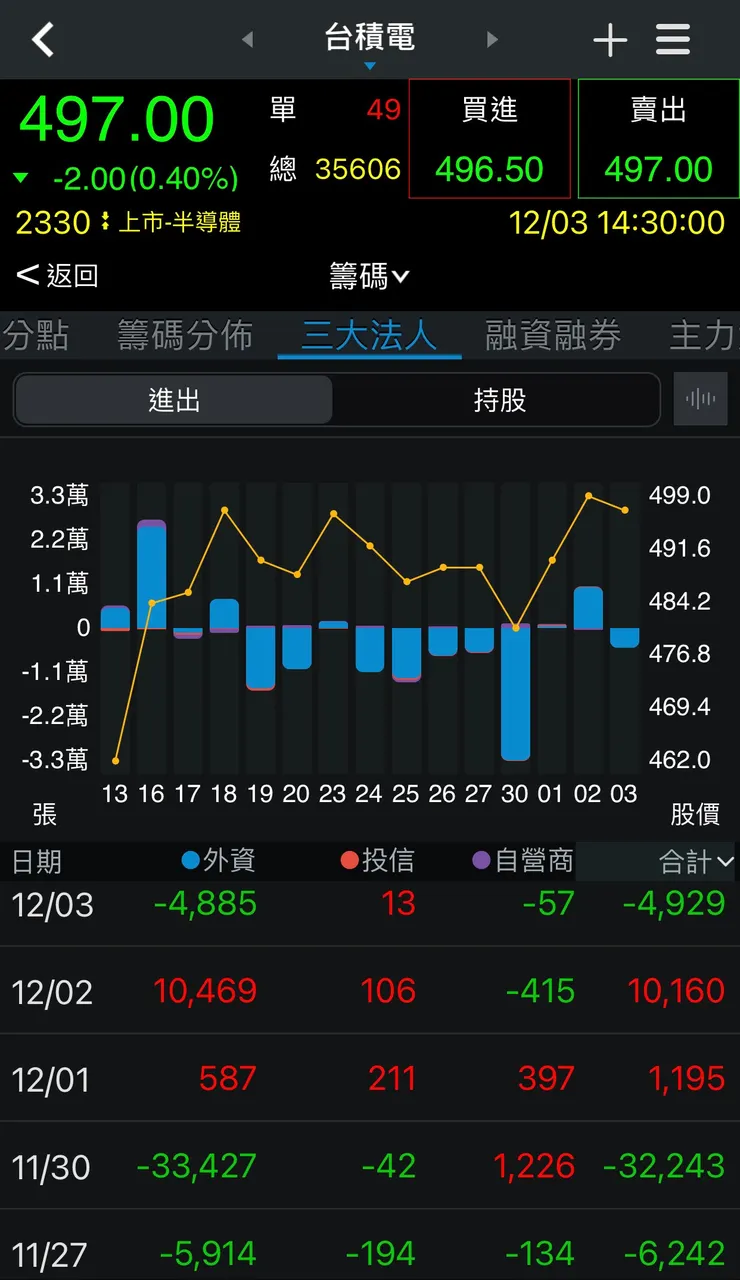Expand the 合計 column dropdown
Viewport: 740px width, 1280px height.
pos(689,860)
